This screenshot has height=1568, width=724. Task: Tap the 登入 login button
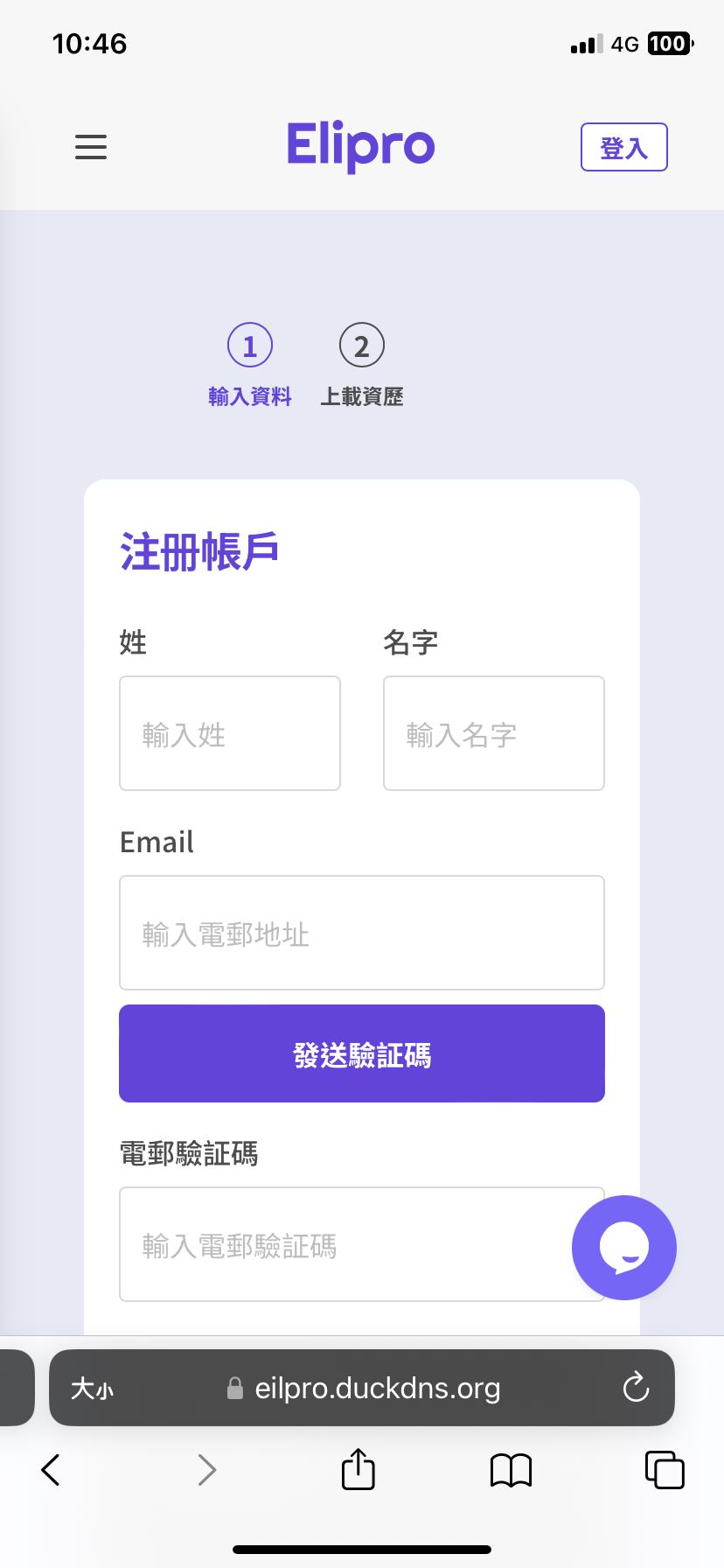(623, 147)
